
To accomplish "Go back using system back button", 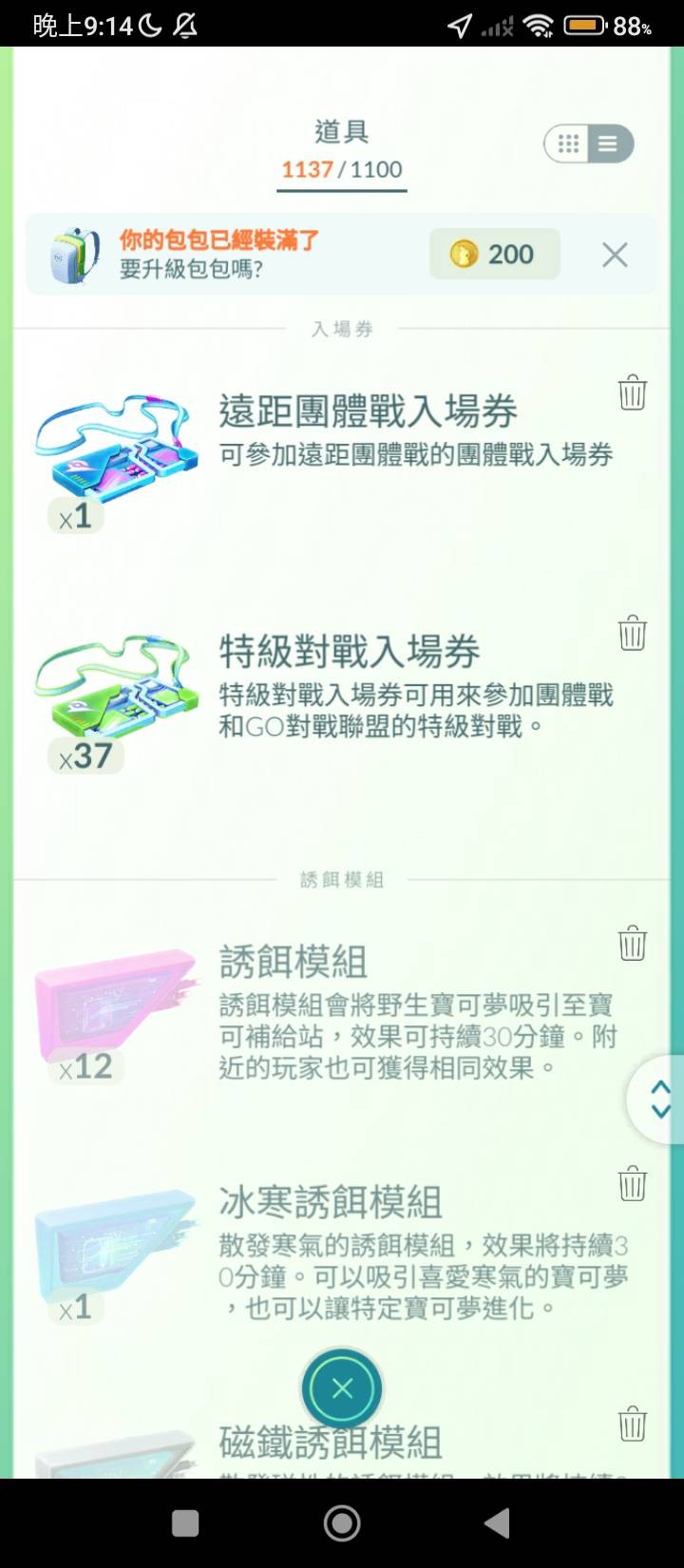I will coord(497,1523).
